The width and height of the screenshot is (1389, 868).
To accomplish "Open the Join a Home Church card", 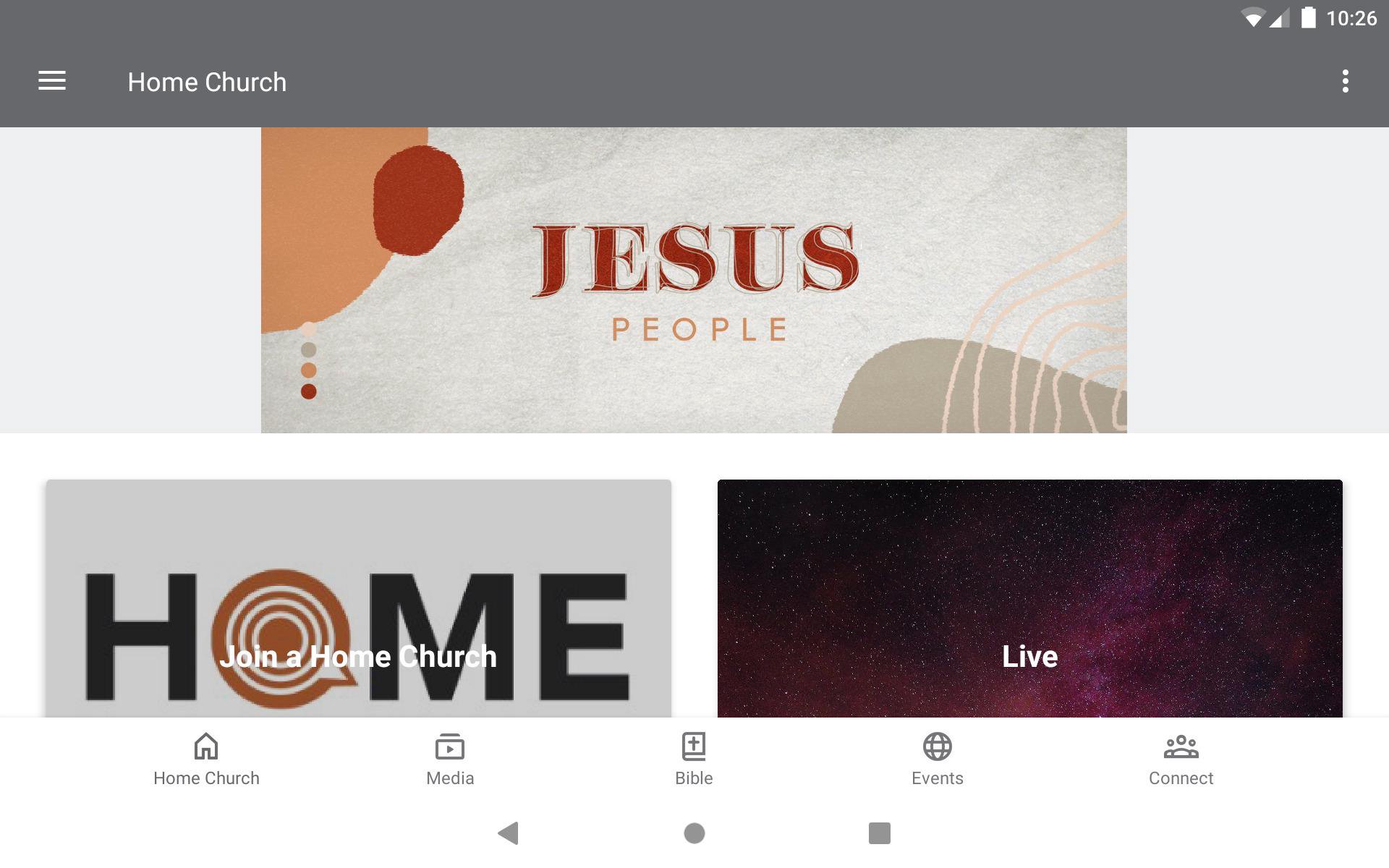I will [x=358, y=599].
